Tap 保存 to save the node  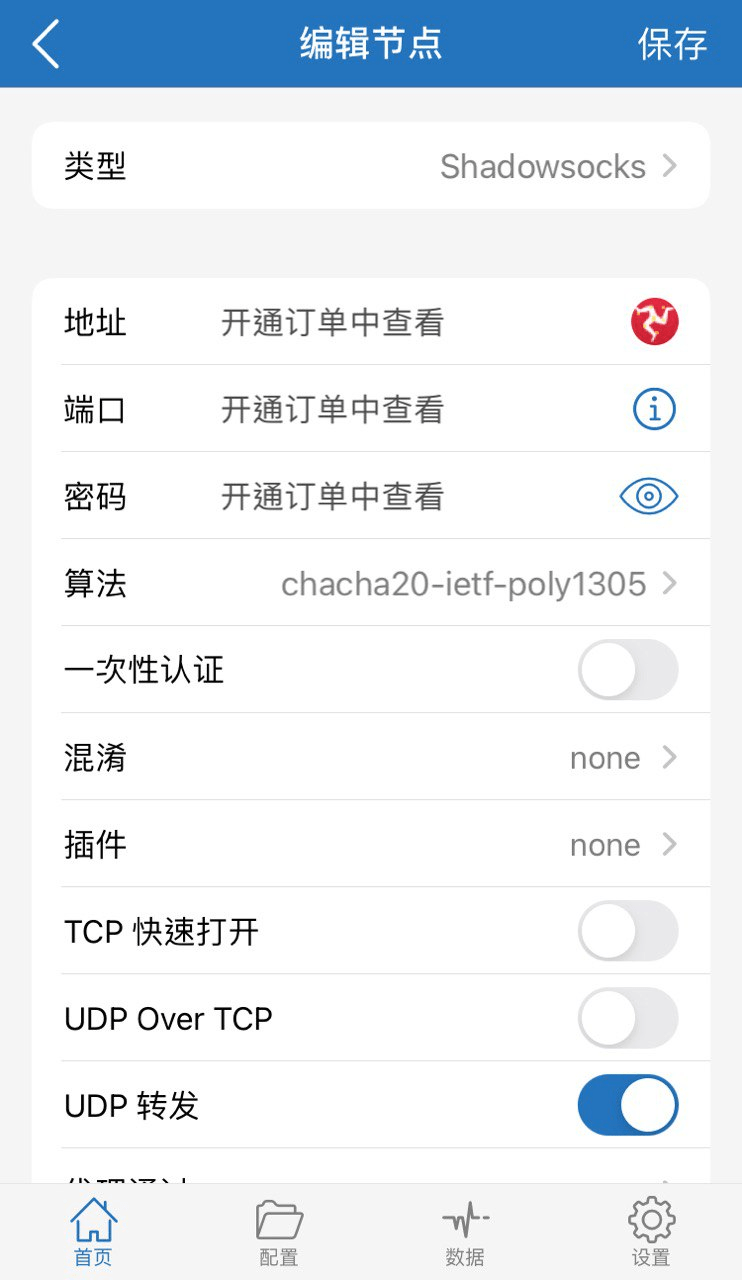pyautogui.click(x=672, y=44)
